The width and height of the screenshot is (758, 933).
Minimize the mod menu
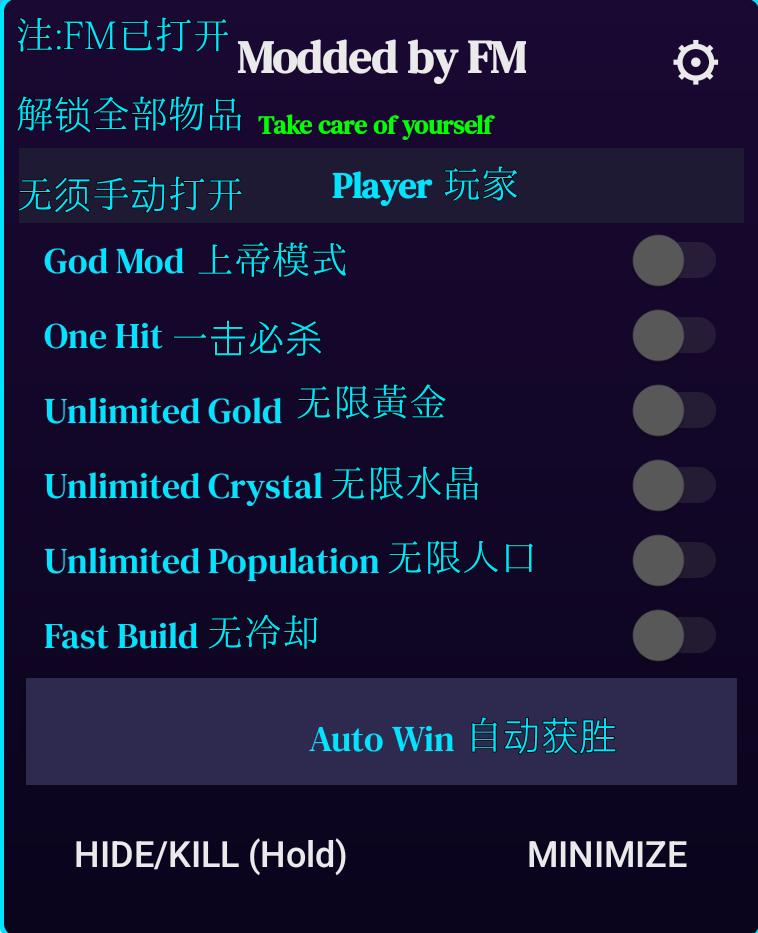click(607, 855)
